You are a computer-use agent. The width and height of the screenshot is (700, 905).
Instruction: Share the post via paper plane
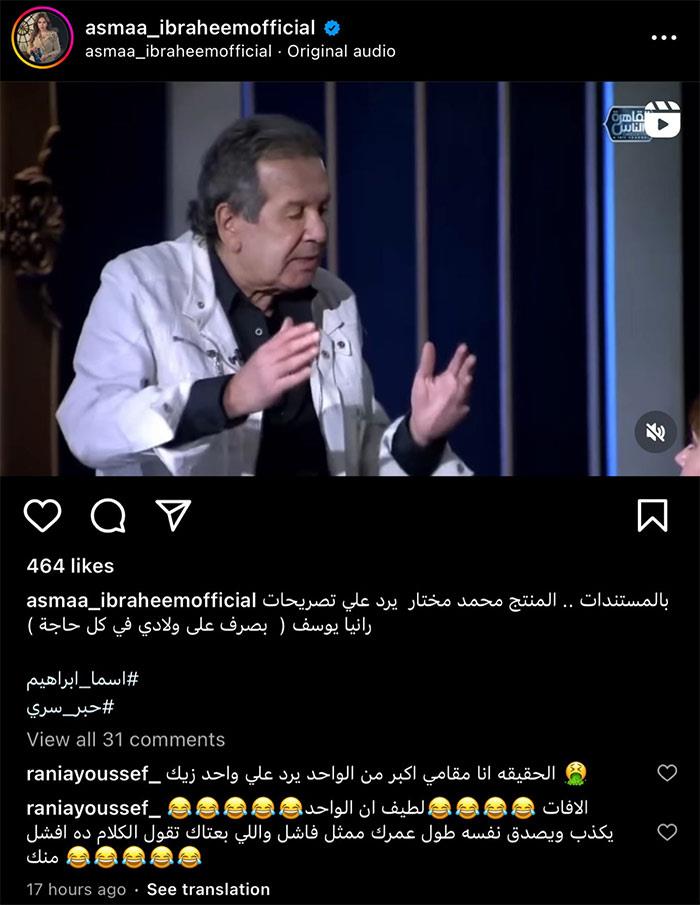click(173, 515)
